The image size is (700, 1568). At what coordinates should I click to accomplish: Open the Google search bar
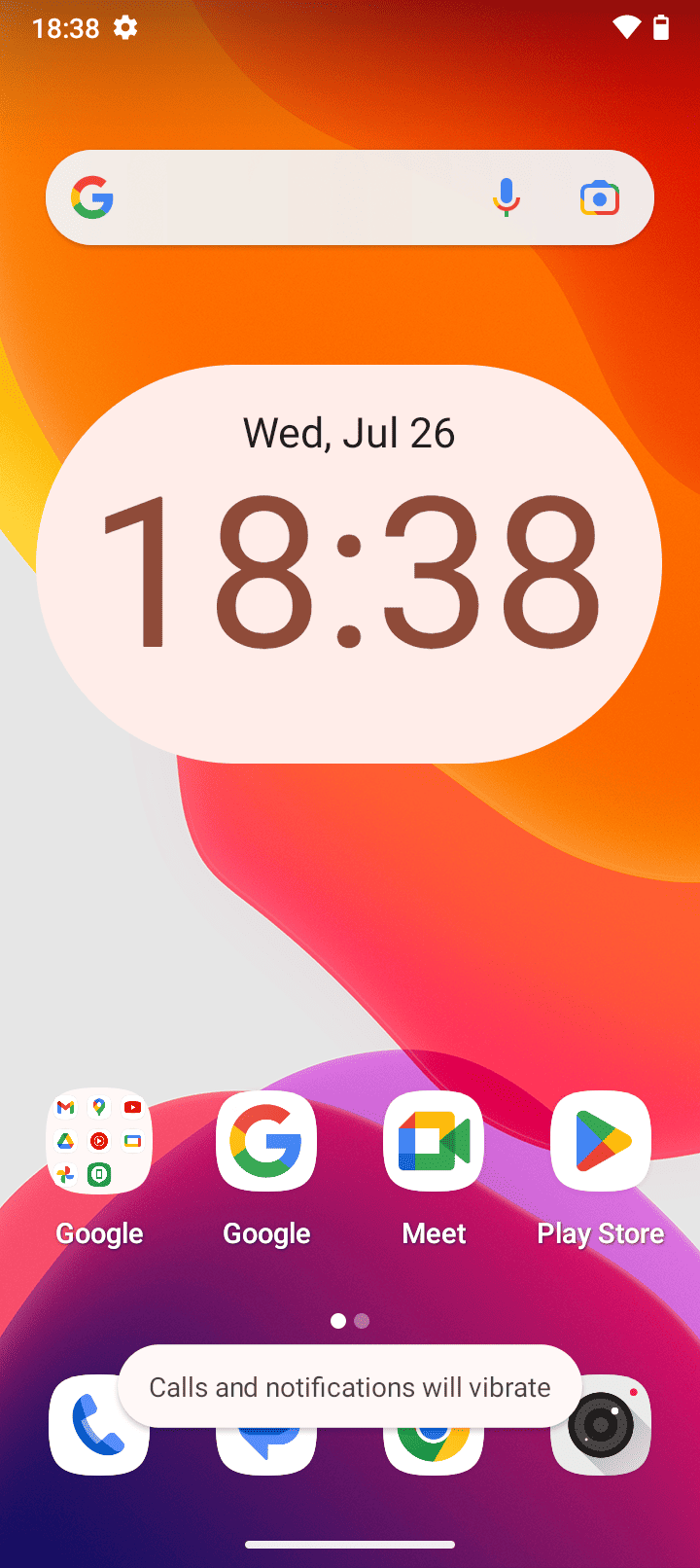(x=292, y=197)
